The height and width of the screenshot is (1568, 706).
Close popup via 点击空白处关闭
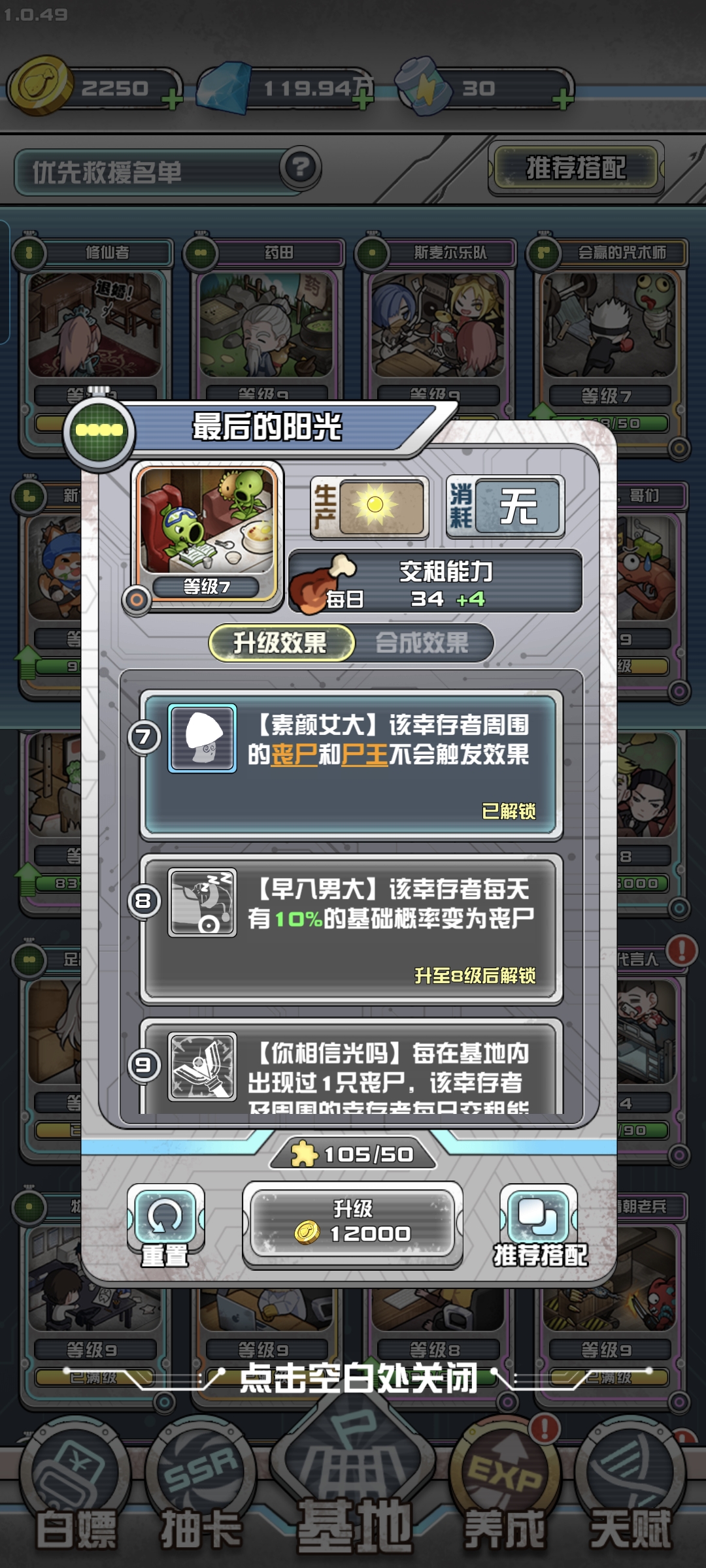point(358,1379)
